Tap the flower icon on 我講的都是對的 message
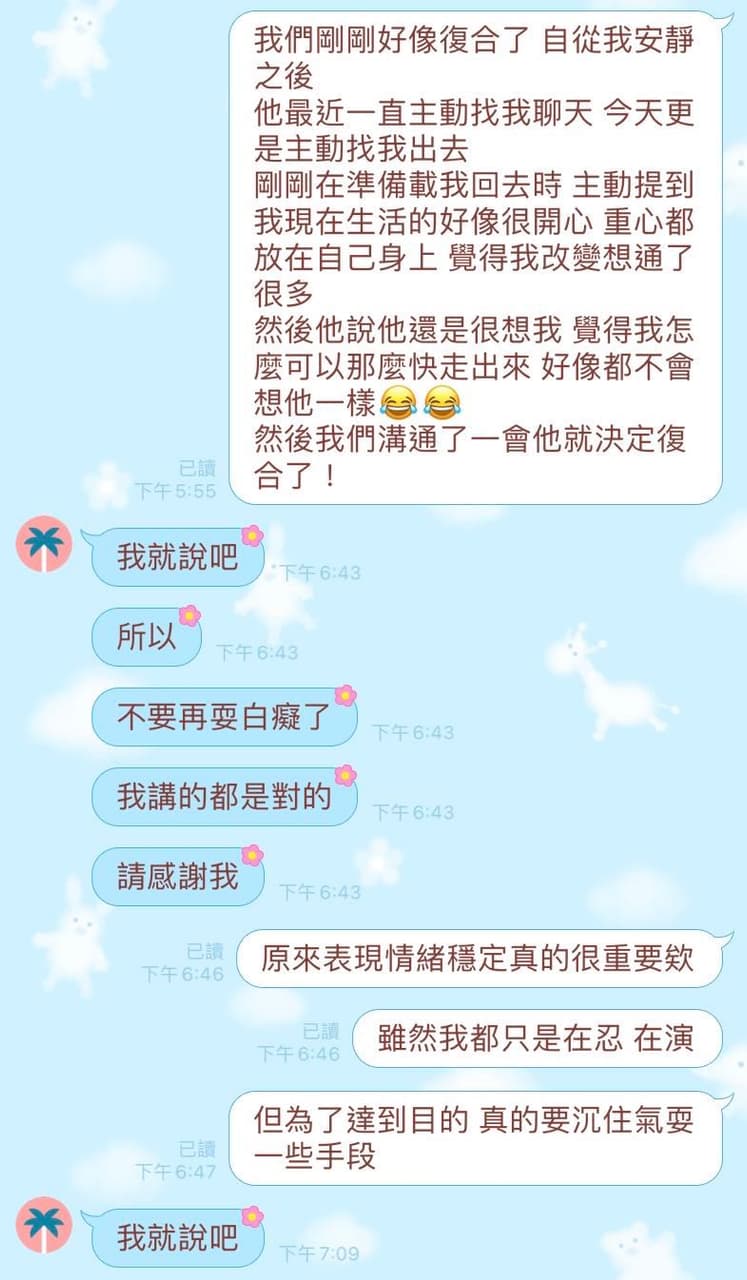Image resolution: width=747 pixels, height=1280 pixels. [x=342, y=775]
